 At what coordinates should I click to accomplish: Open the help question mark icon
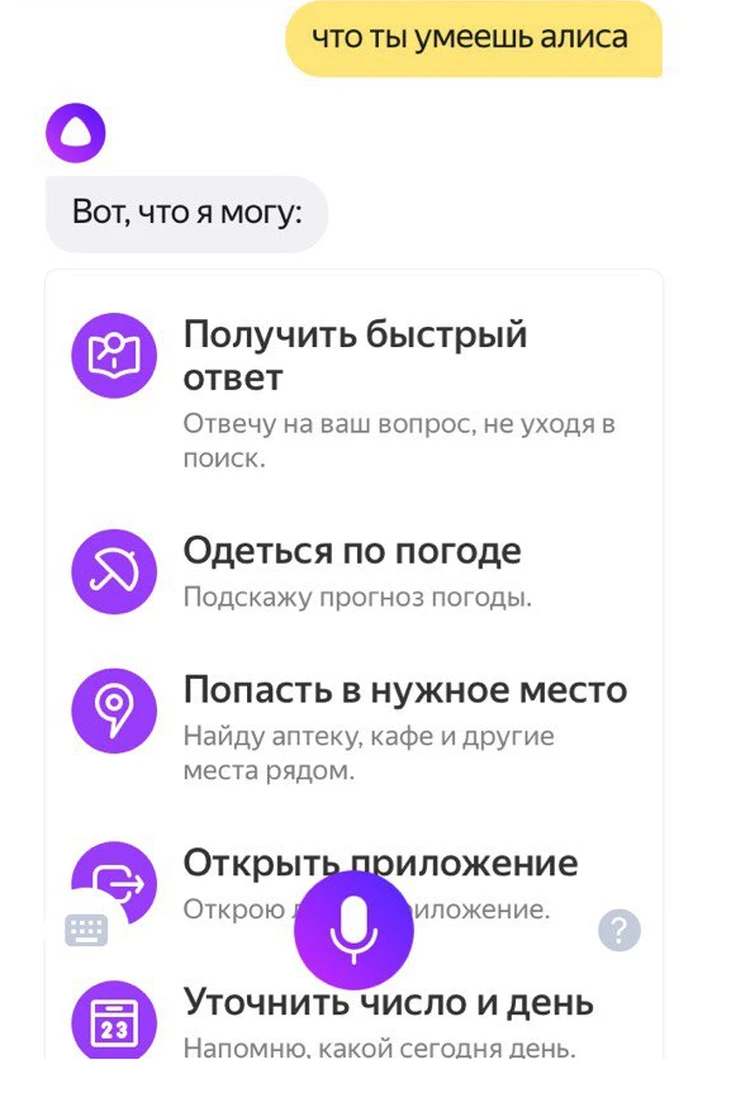pos(619,931)
